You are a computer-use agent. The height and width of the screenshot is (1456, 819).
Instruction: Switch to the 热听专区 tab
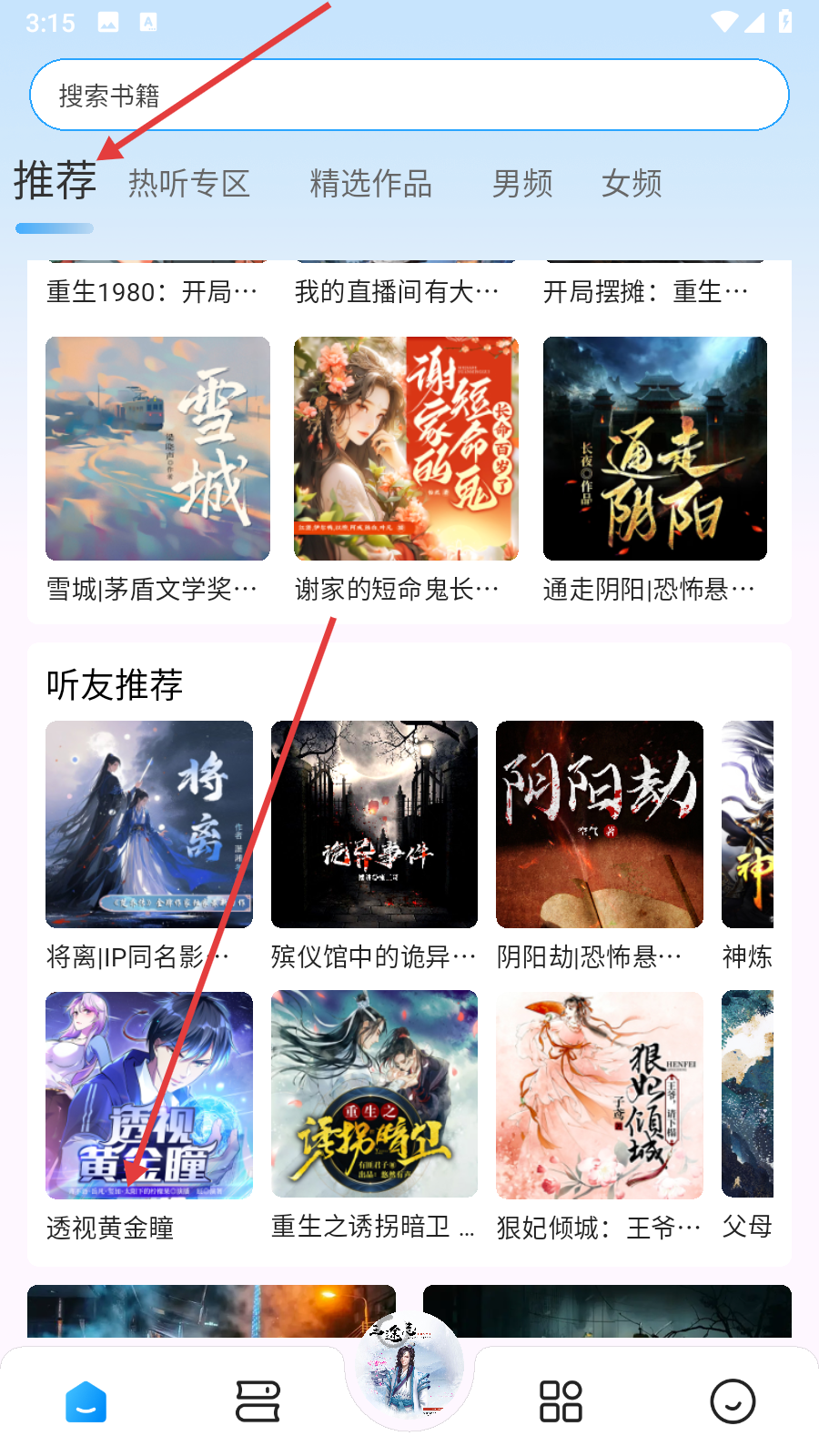pyautogui.click(x=189, y=184)
